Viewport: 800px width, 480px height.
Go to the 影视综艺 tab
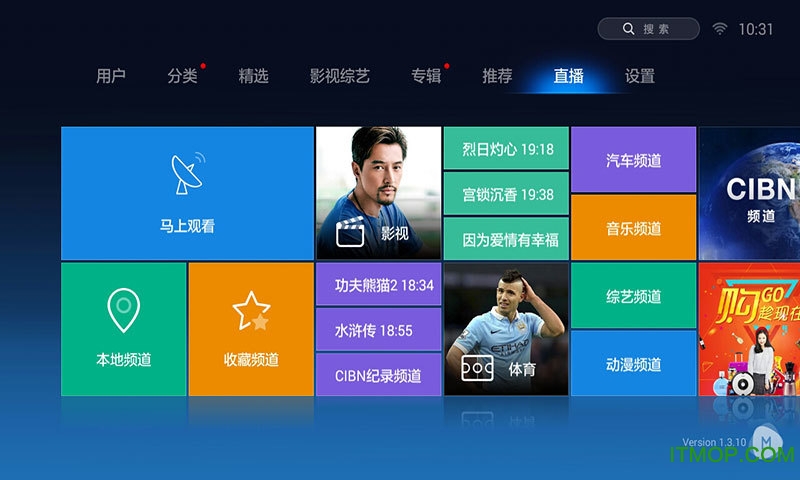[x=339, y=76]
